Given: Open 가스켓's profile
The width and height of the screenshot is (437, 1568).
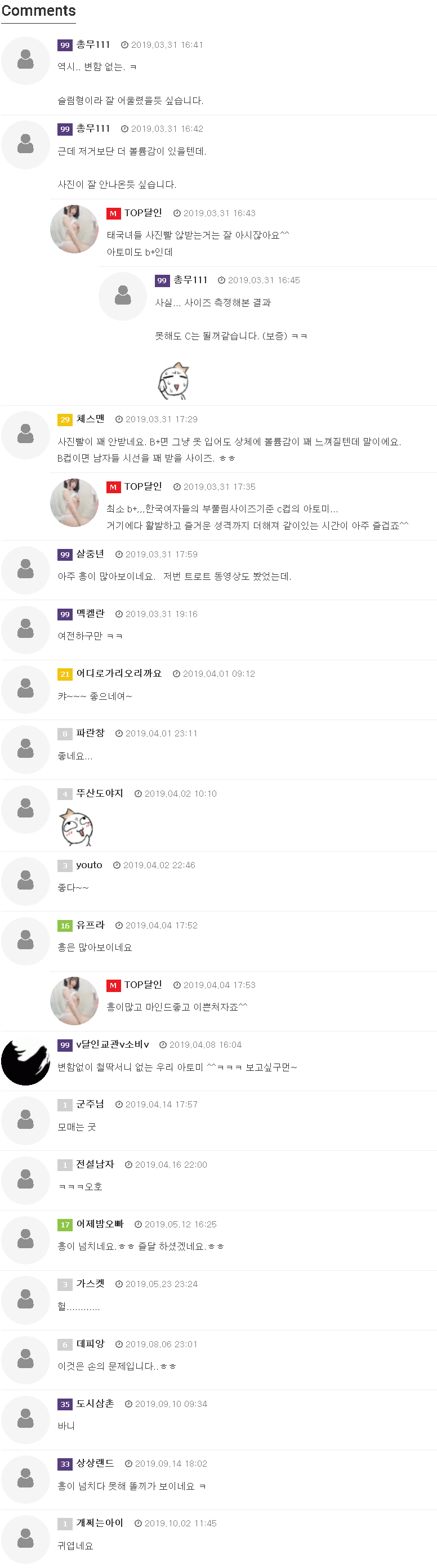Looking at the screenshot, I should coord(90,1284).
